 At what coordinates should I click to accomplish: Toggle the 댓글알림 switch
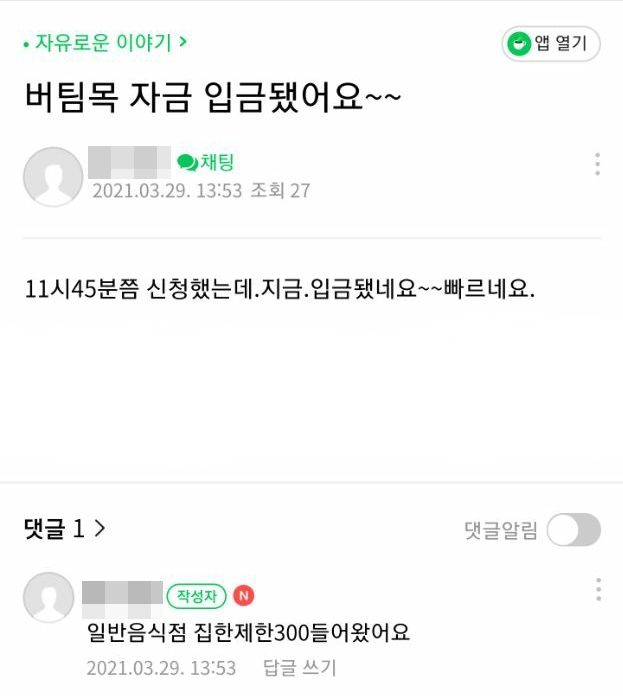(x=574, y=530)
